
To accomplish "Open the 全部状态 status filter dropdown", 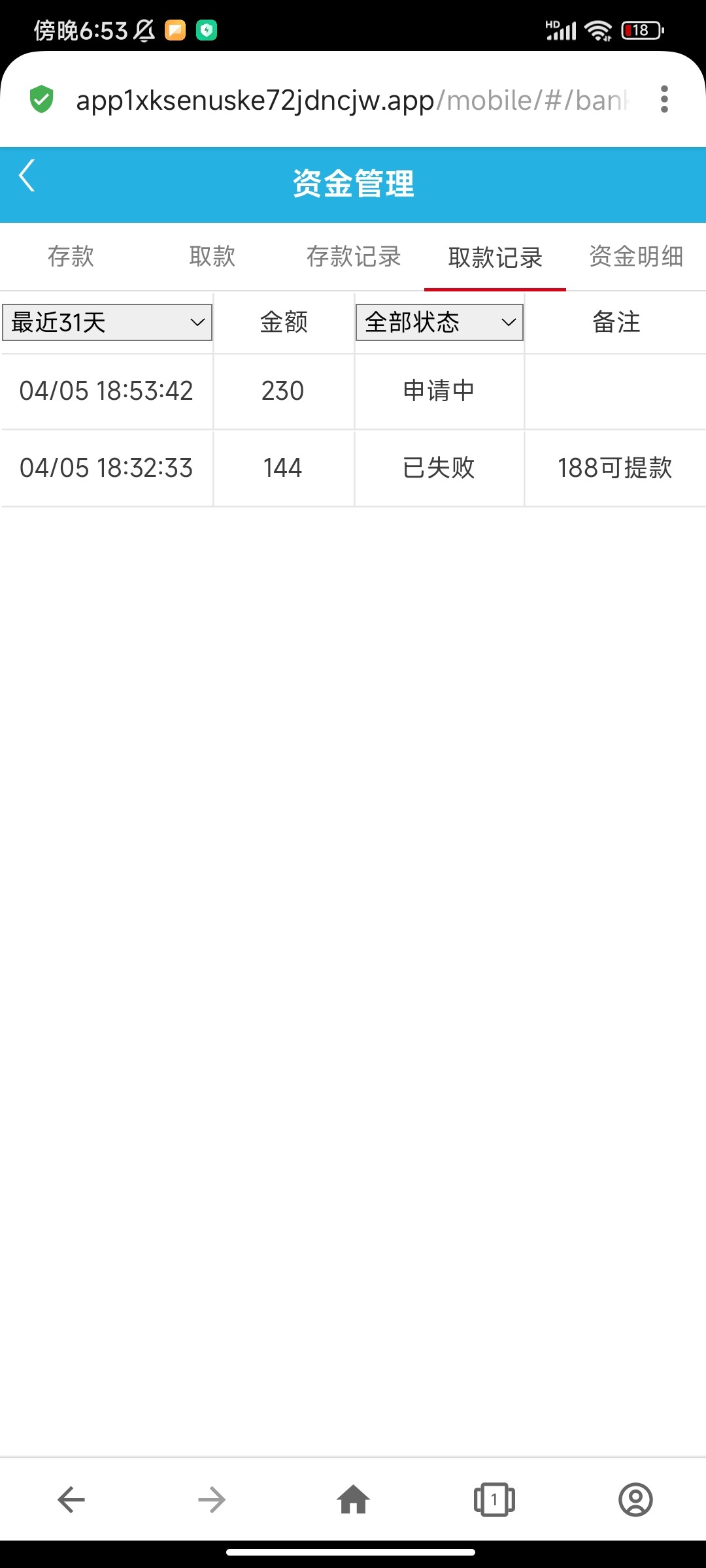I will tap(439, 322).
